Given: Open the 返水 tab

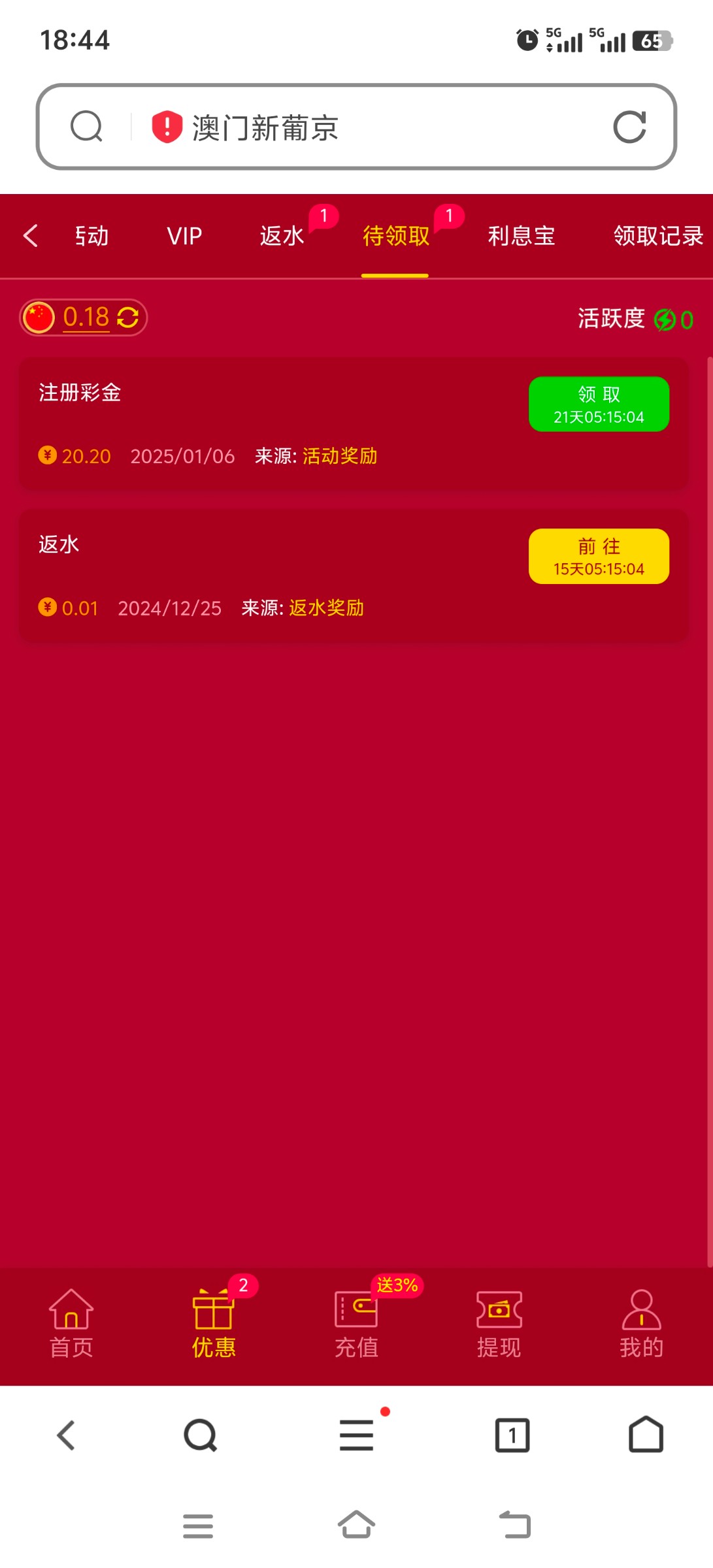Looking at the screenshot, I should coord(282,236).
